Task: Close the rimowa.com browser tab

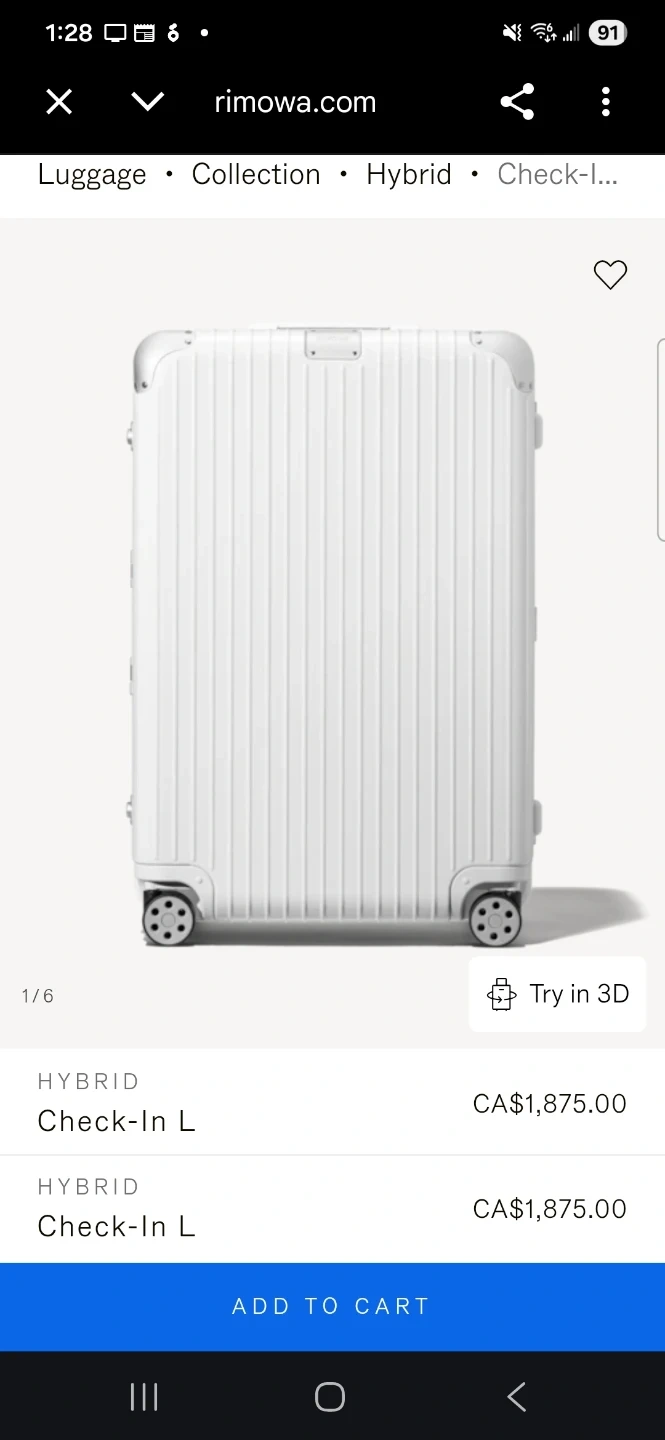Action: click(x=59, y=102)
